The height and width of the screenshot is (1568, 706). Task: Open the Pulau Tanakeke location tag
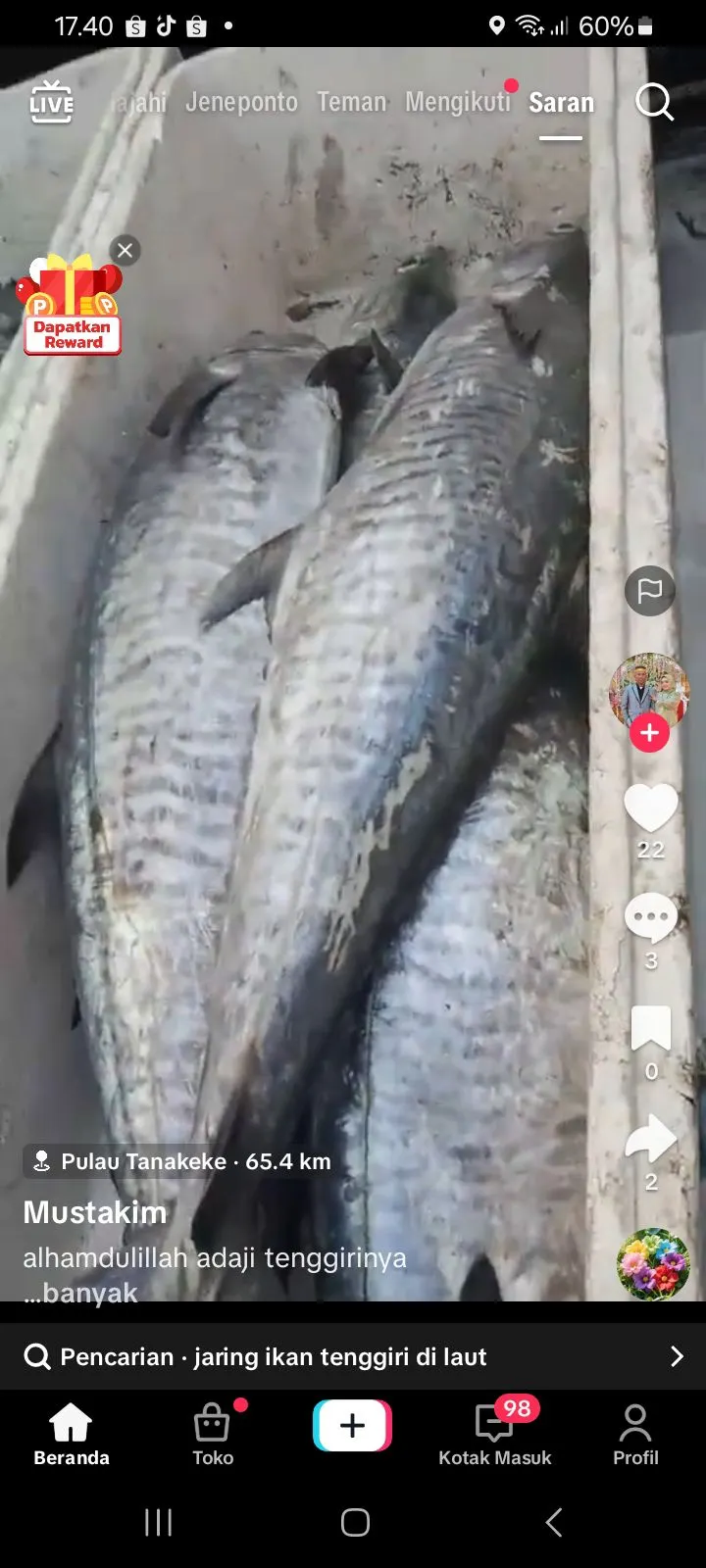(x=176, y=1161)
